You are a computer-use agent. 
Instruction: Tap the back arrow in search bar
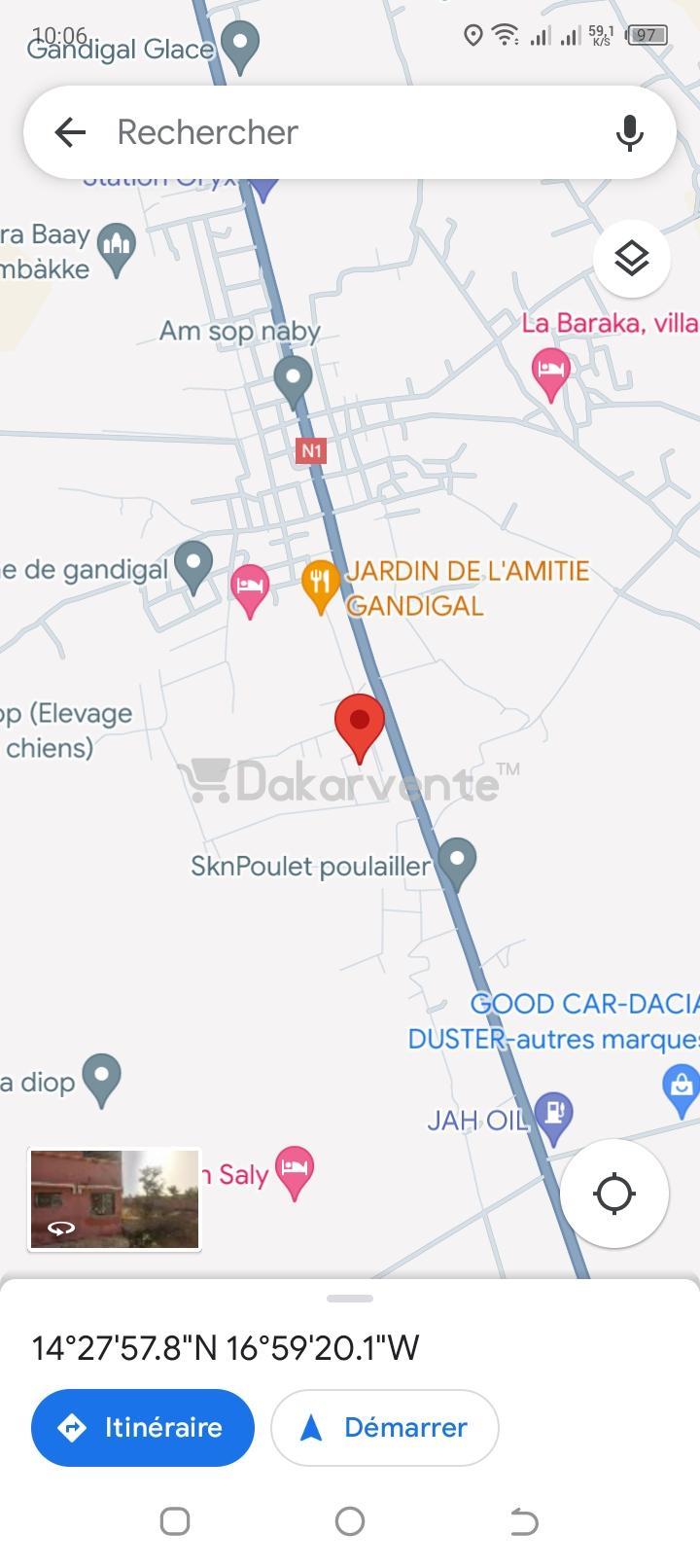70,132
